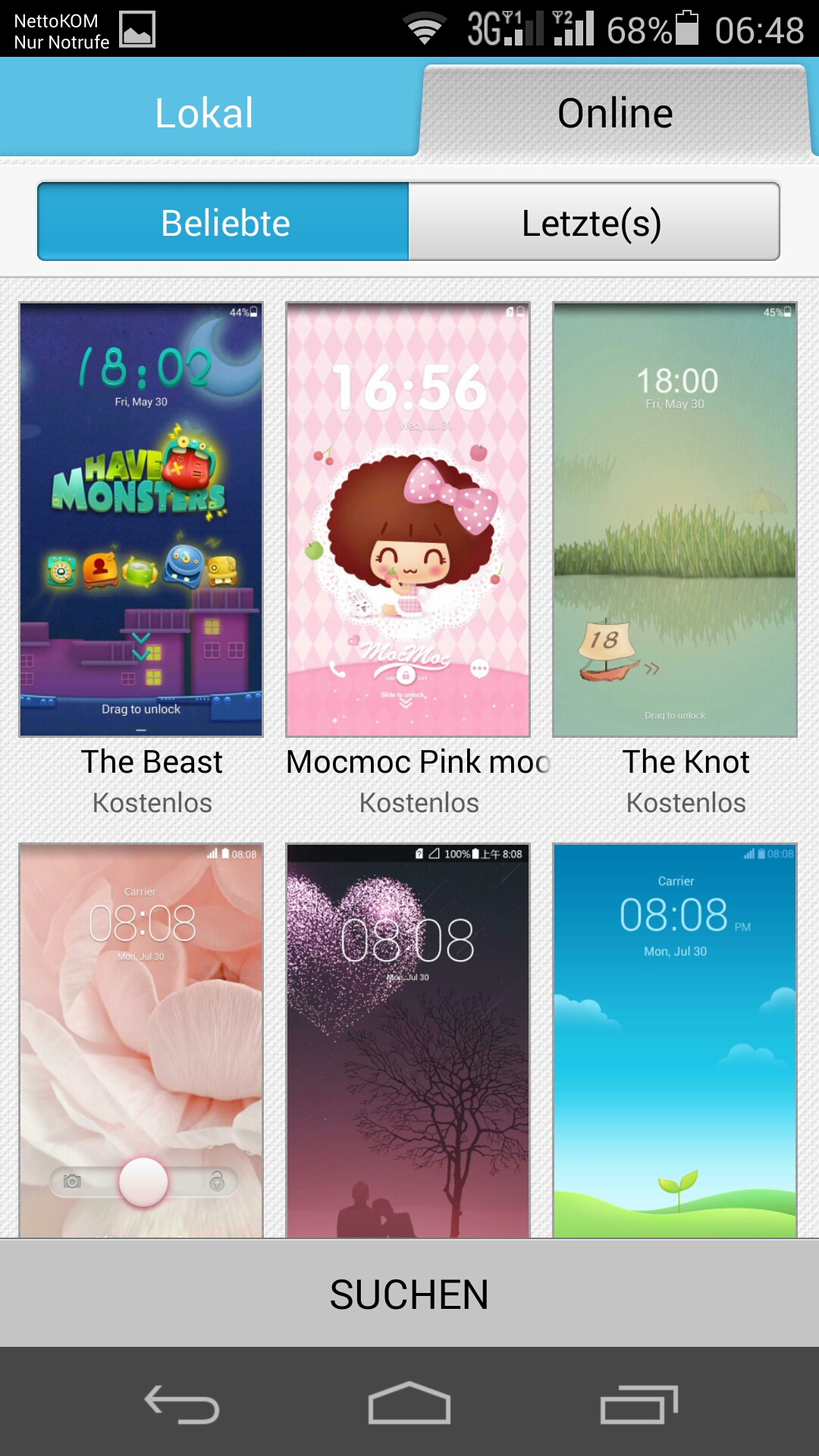The height and width of the screenshot is (1456, 819).
Task: Tap the SUCHEN button
Action: click(409, 1294)
